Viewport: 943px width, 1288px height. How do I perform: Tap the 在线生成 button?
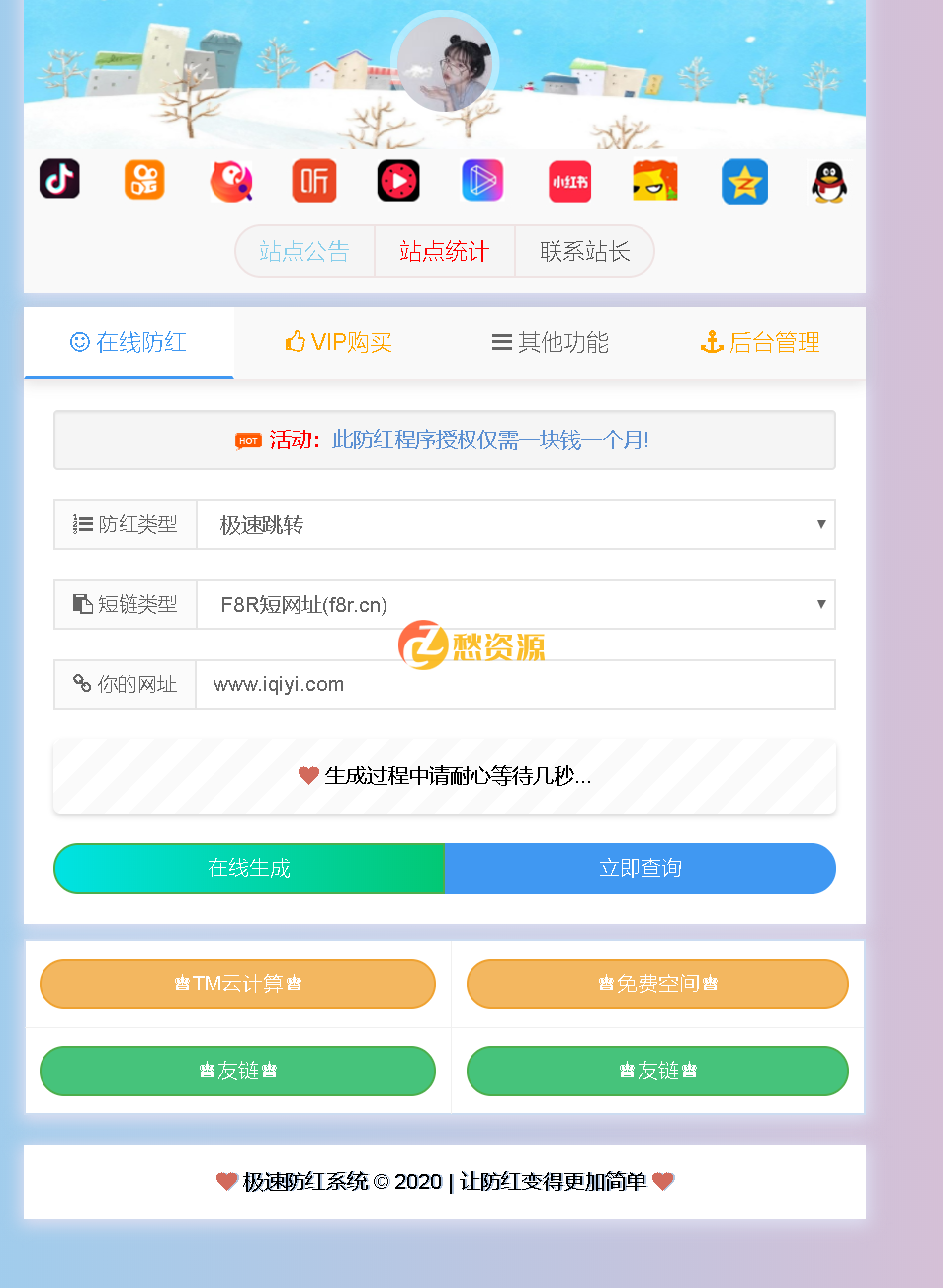(x=249, y=868)
